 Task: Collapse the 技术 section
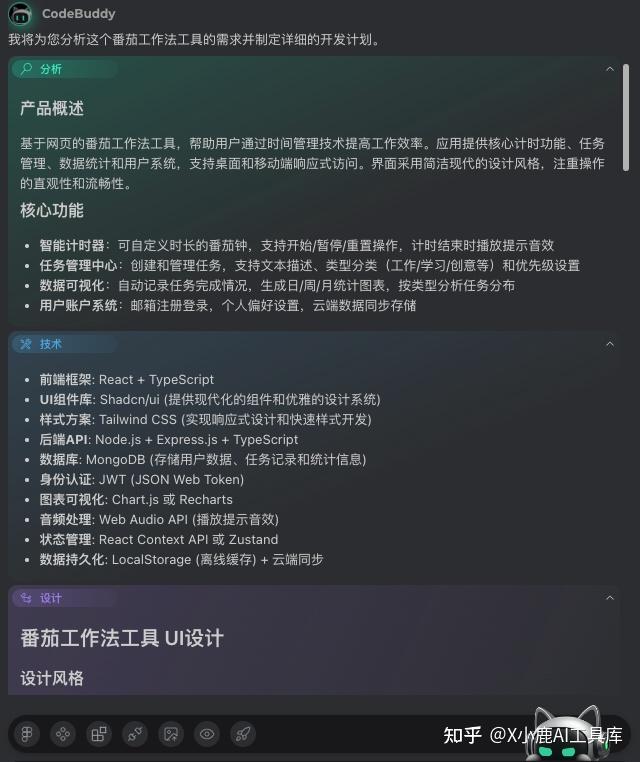pyautogui.click(x=610, y=343)
